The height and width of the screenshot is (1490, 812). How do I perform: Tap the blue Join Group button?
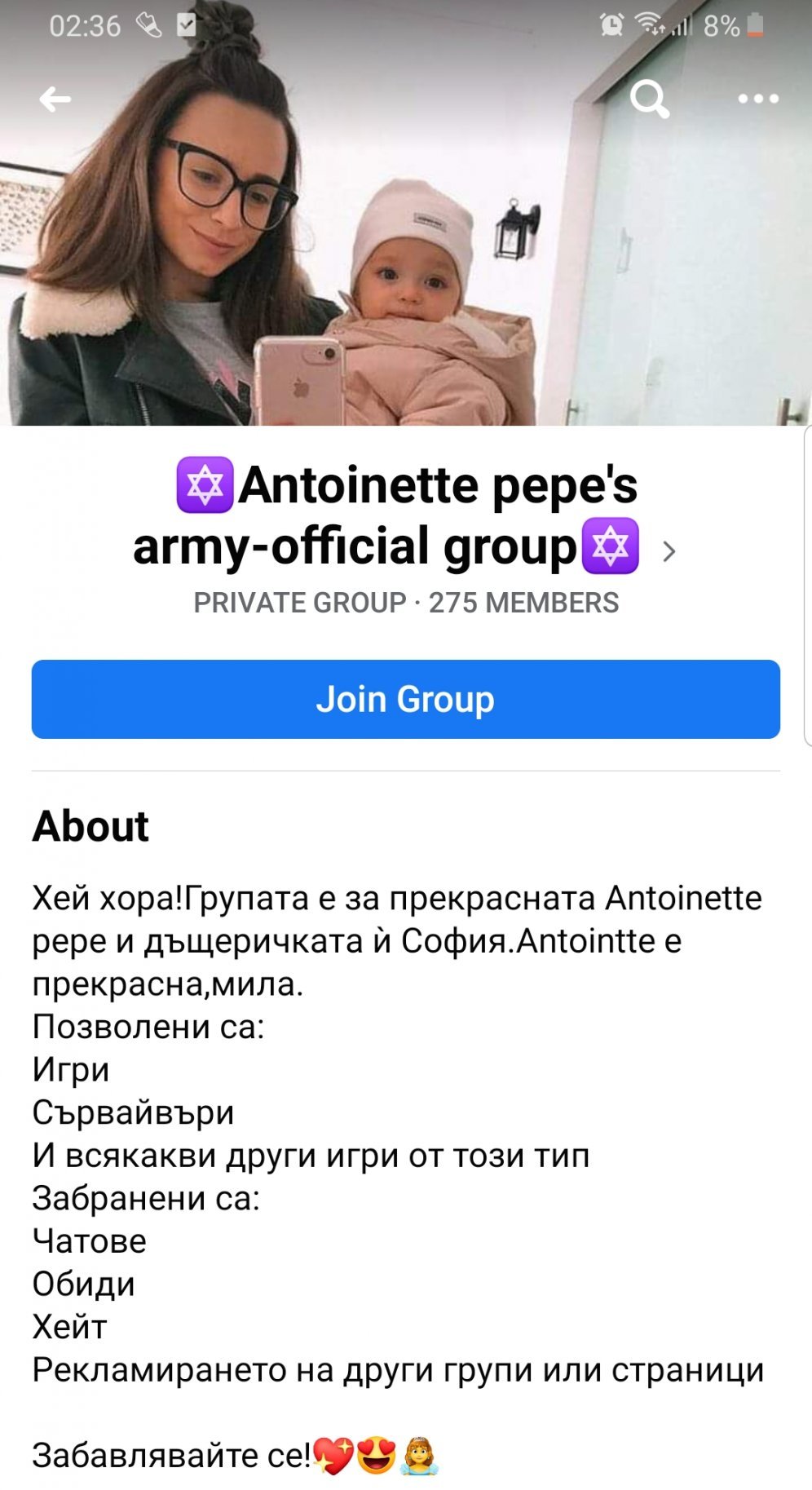click(406, 699)
